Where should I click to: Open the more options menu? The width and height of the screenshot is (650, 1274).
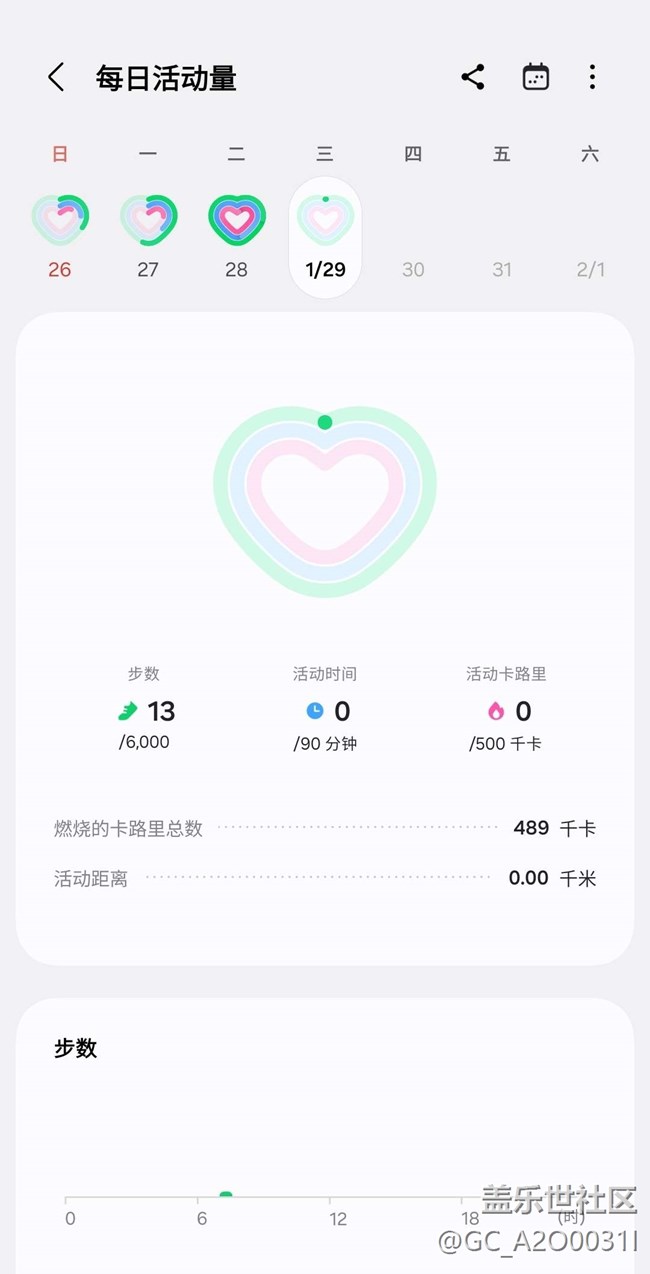click(x=592, y=77)
